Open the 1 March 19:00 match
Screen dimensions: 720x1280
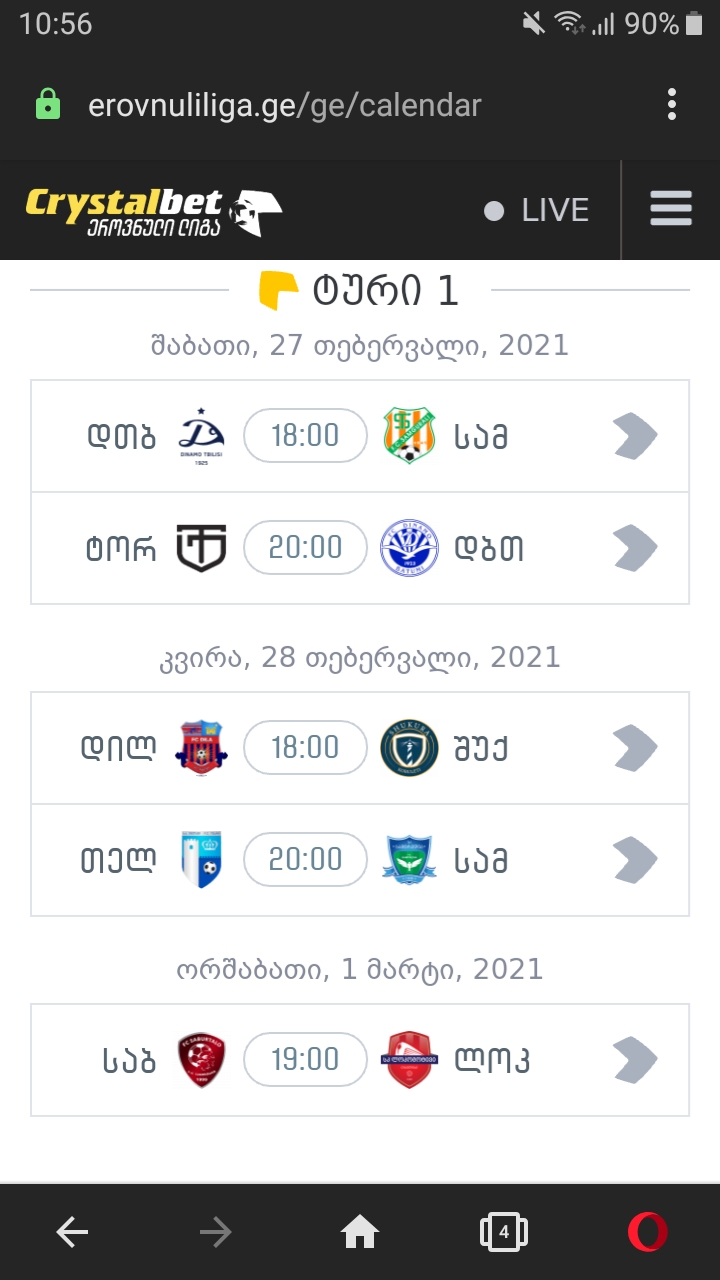[x=635, y=1060]
